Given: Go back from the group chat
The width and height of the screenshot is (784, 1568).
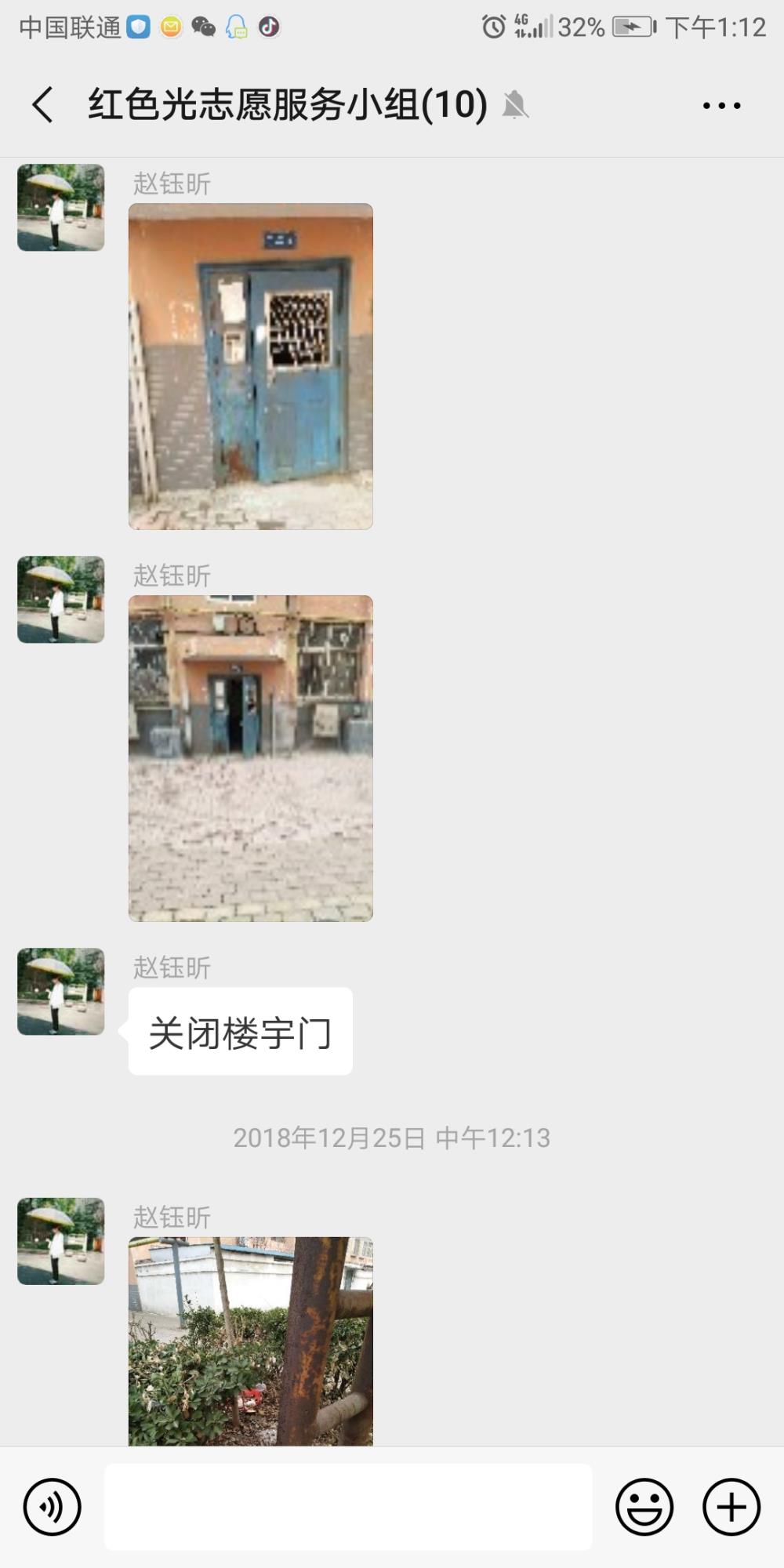Looking at the screenshot, I should 43,105.
